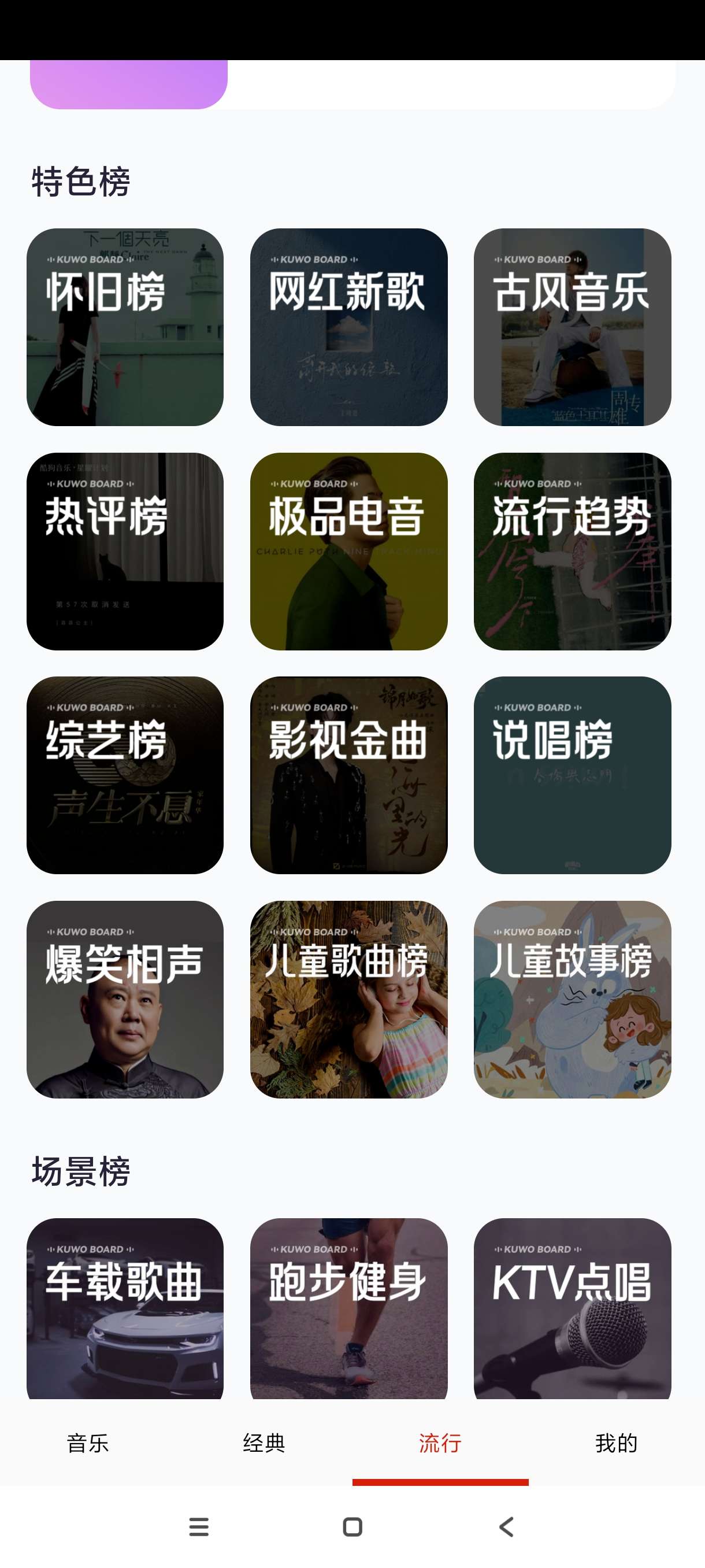The height and width of the screenshot is (1568, 705).
Task: Open the 综艺榜 chart
Action: pyautogui.click(x=125, y=775)
